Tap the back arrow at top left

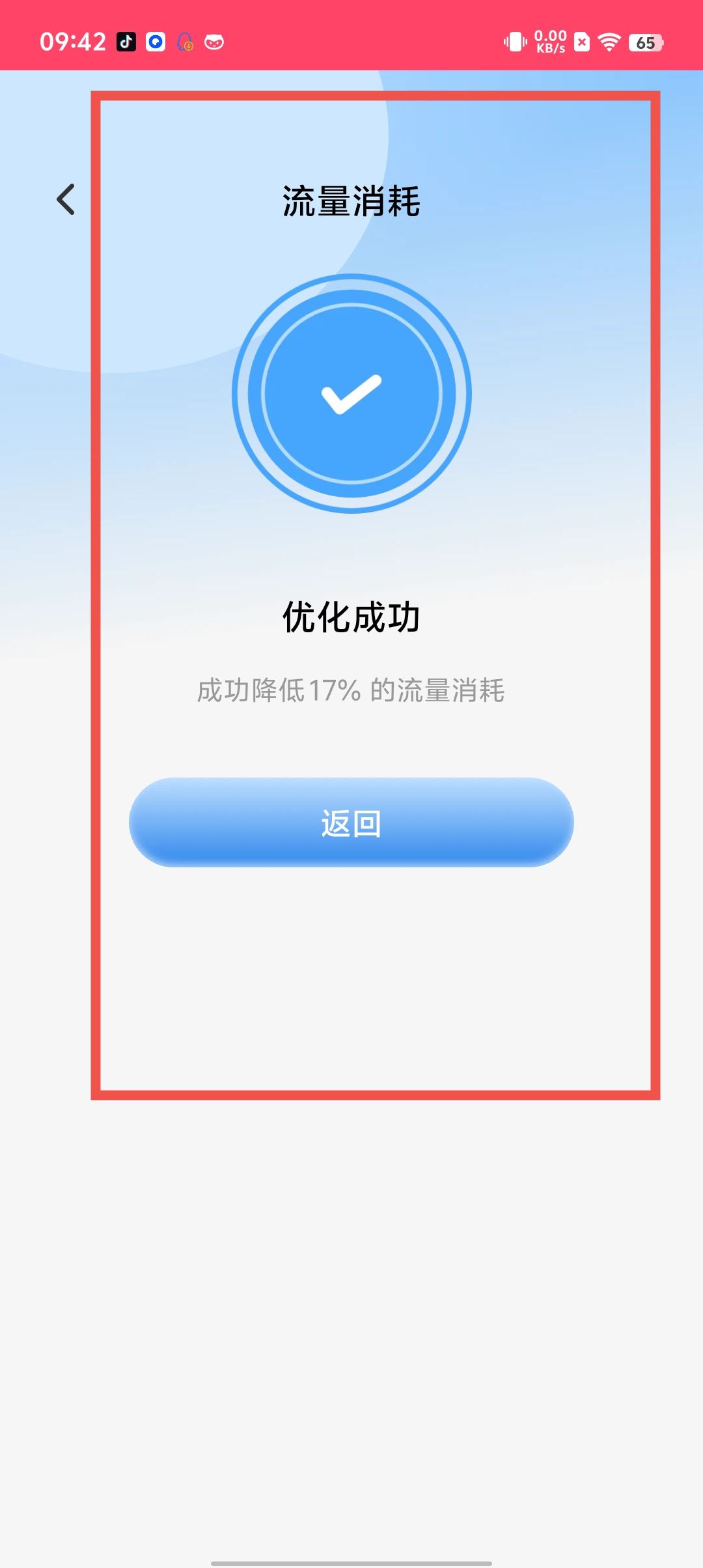66,199
